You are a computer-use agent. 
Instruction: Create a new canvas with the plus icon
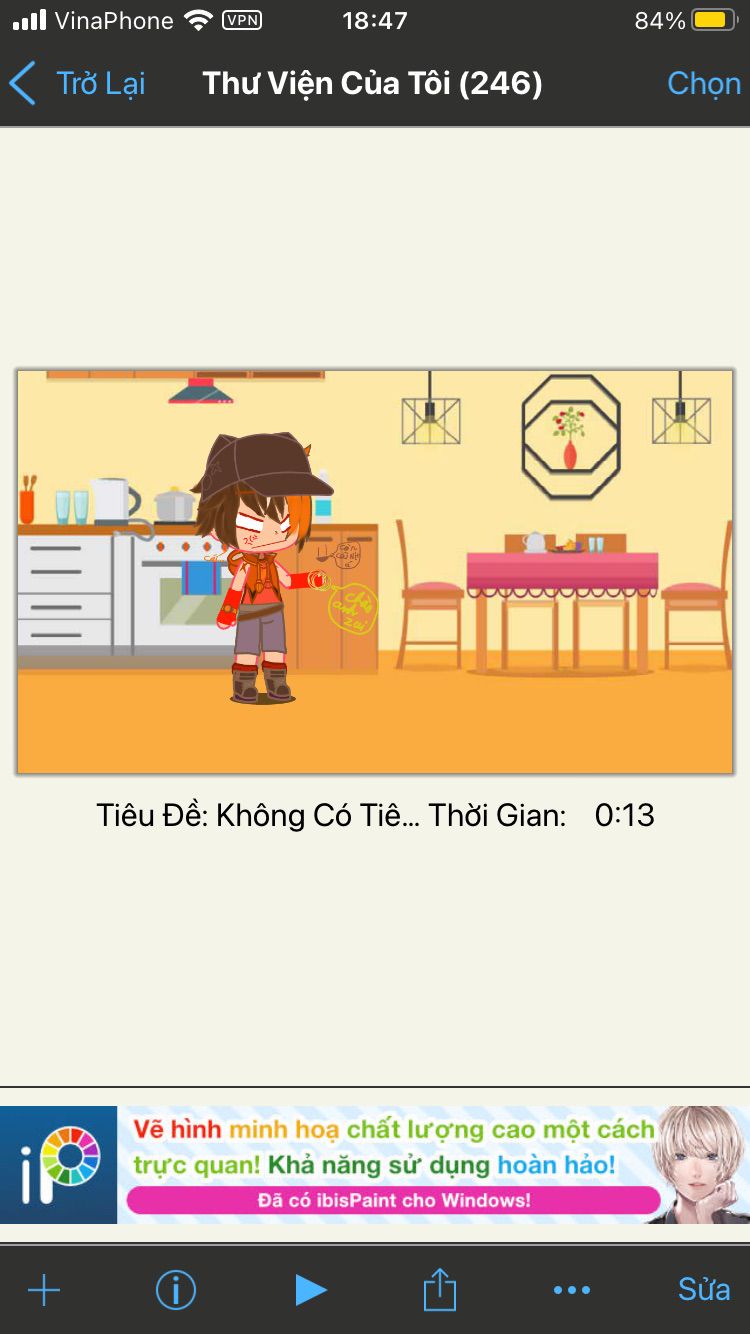(44, 1290)
